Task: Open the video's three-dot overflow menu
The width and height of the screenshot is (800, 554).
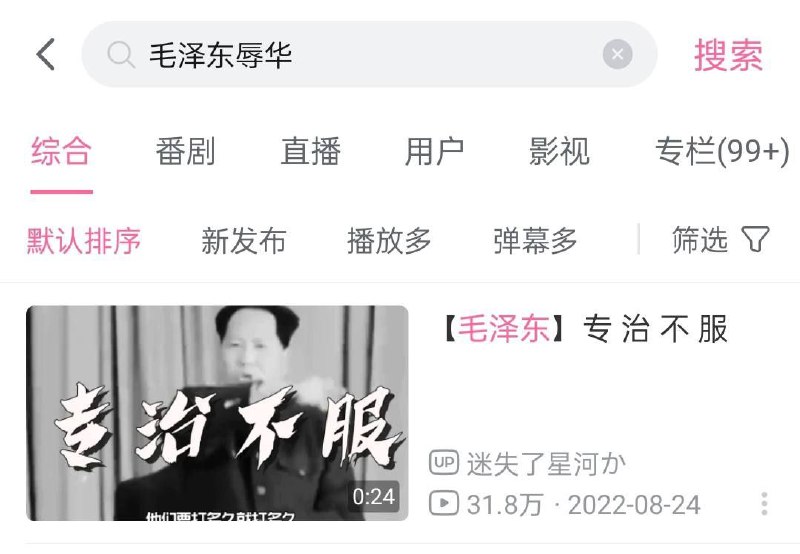Action: 764,503
